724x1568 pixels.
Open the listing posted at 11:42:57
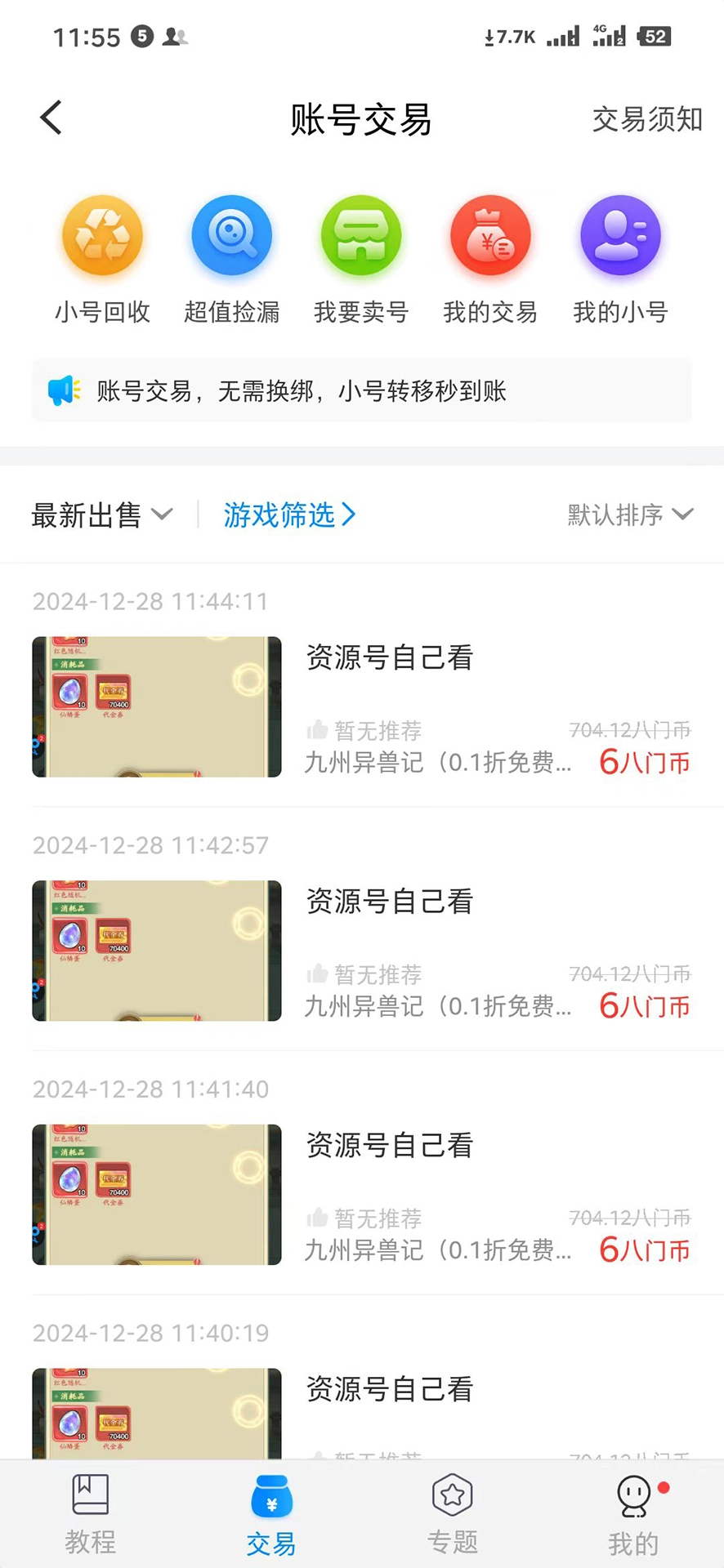pos(361,951)
